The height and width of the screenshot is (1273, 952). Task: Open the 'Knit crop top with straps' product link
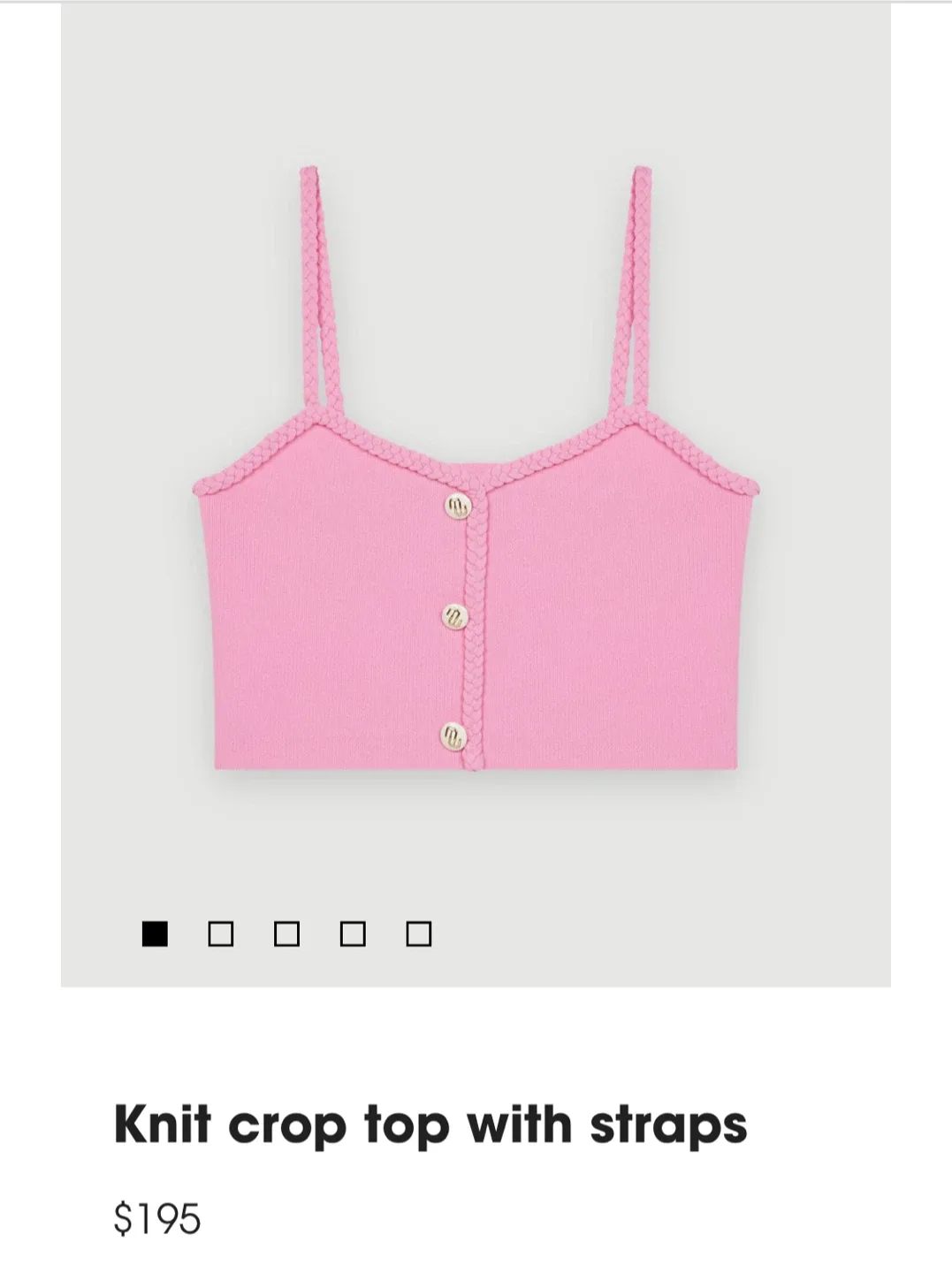(x=429, y=1124)
